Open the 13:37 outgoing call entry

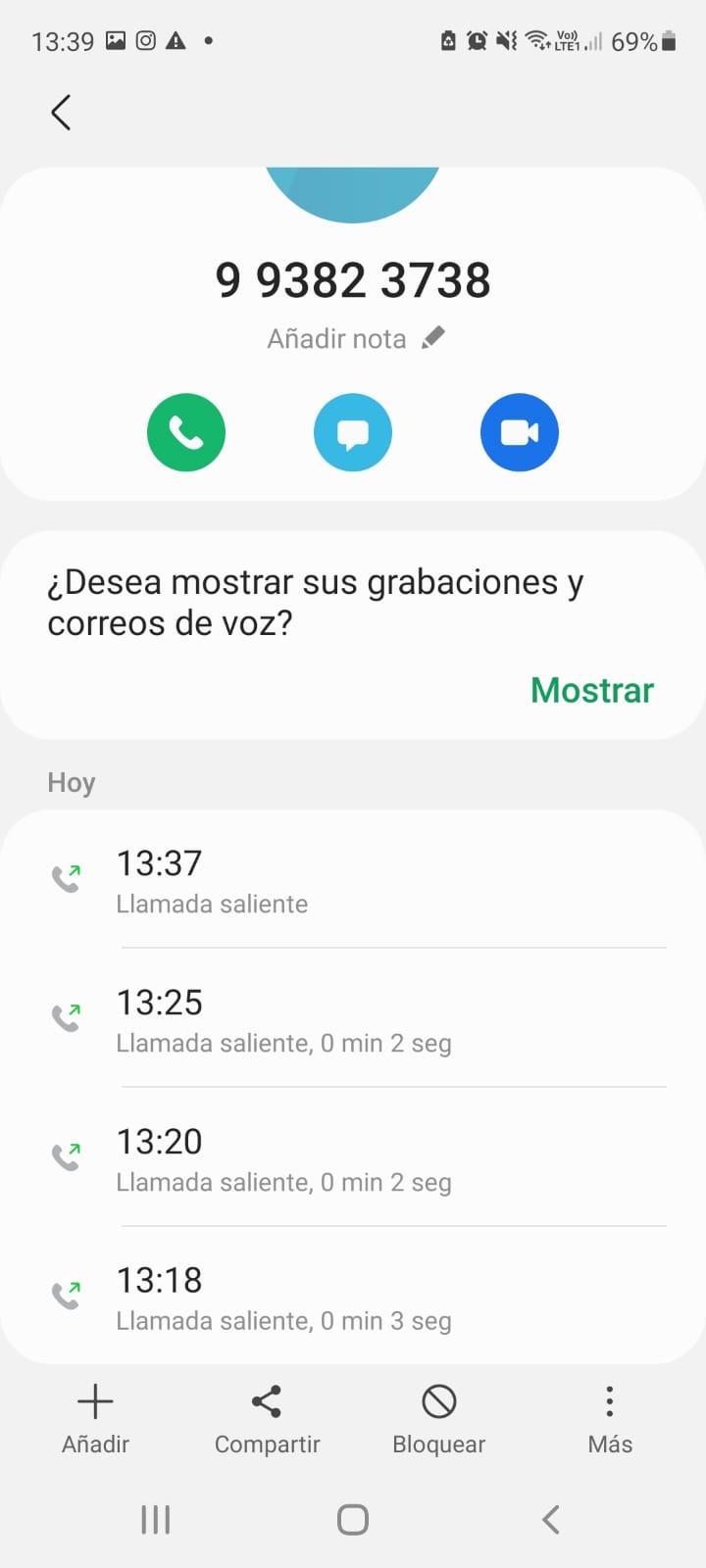coord(353,880)
